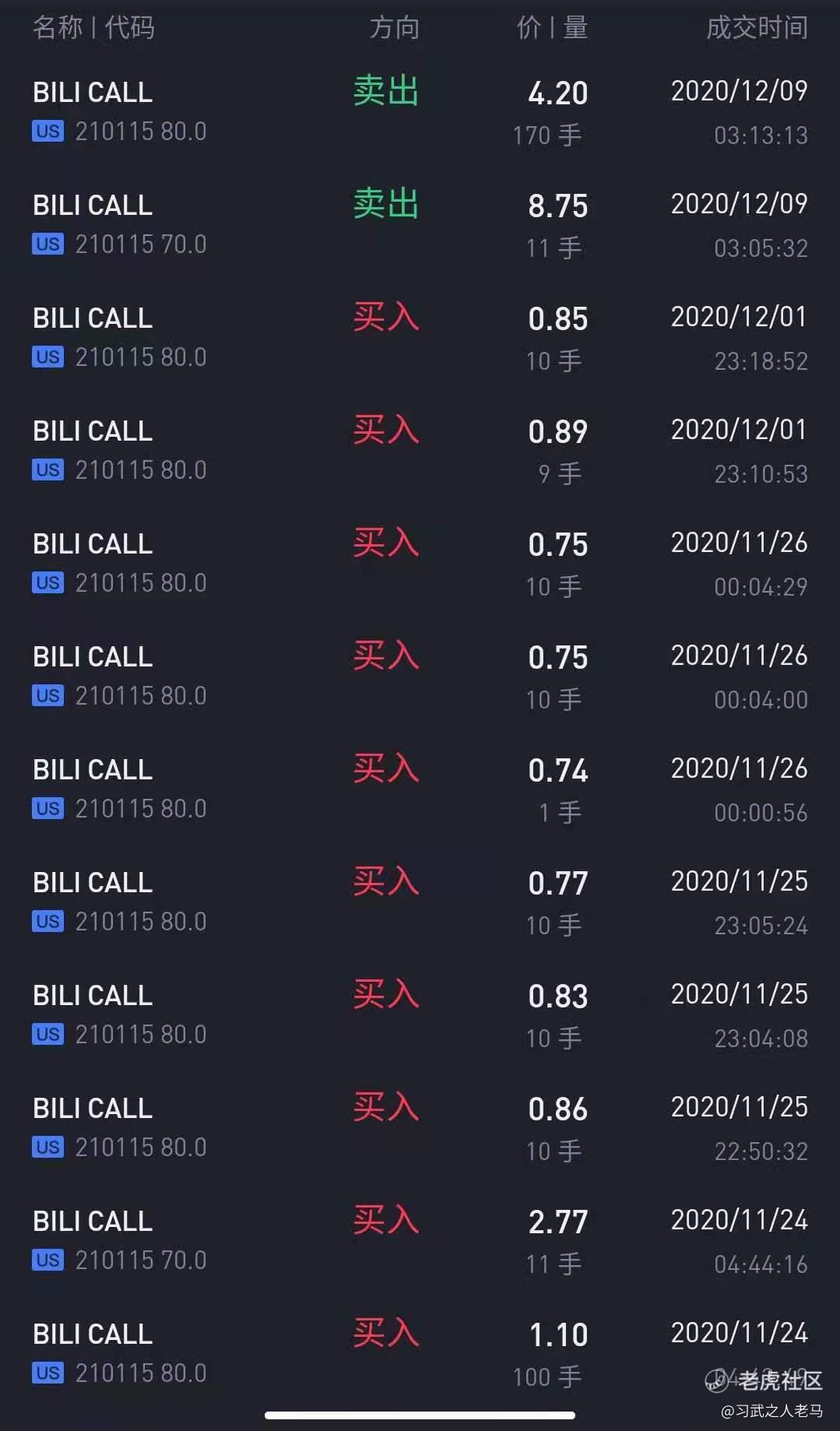Open the buy order priced 0.83

pyautogui.click(x=420, y=1016)
